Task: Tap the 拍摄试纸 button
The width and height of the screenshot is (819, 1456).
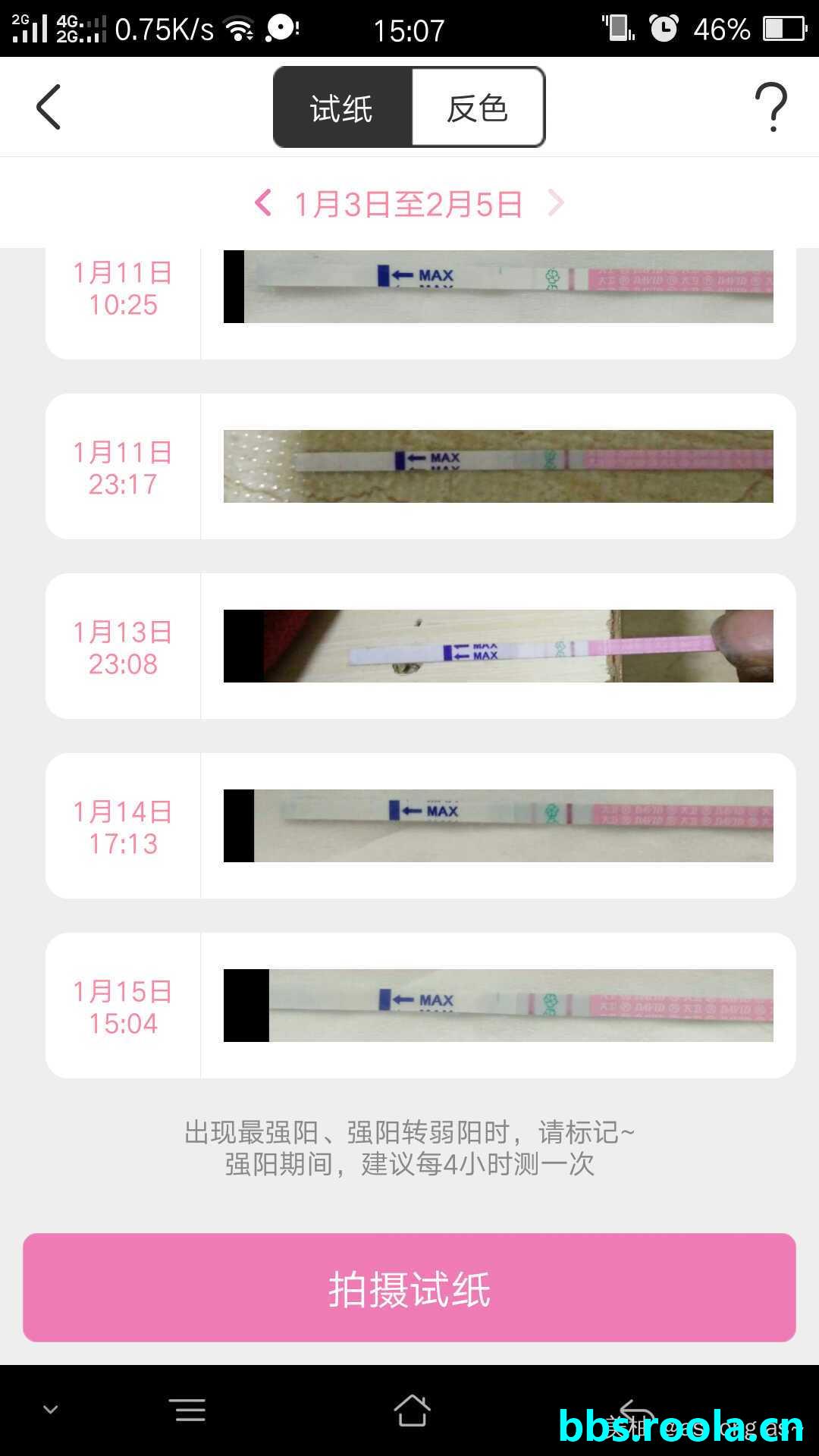Action: point(409,1288)
